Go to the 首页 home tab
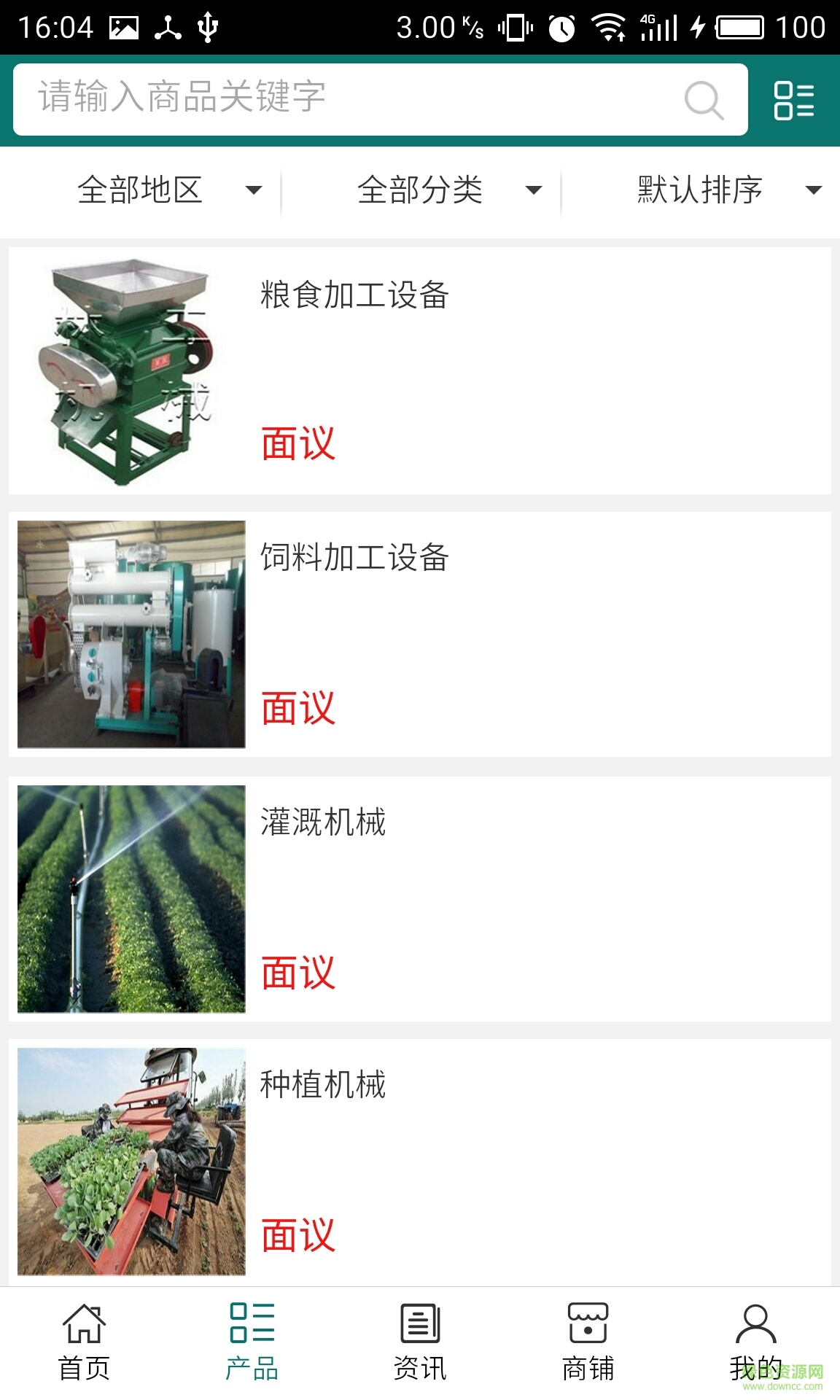 coord(84,1342)
